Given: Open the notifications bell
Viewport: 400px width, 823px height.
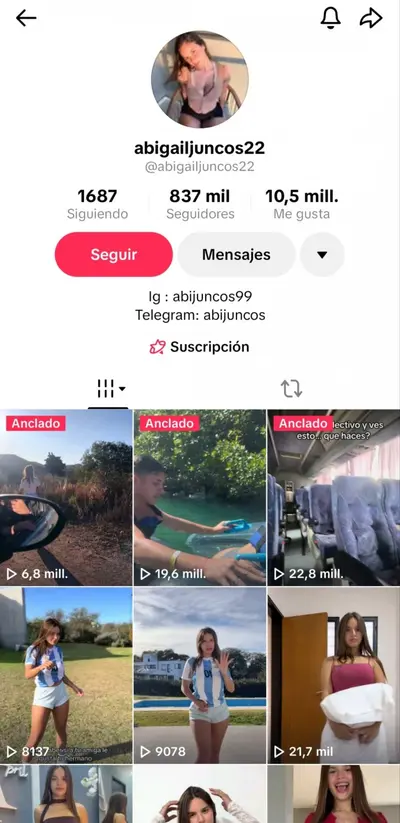Looking at the screenshot, I should click(x=331, y=18).
